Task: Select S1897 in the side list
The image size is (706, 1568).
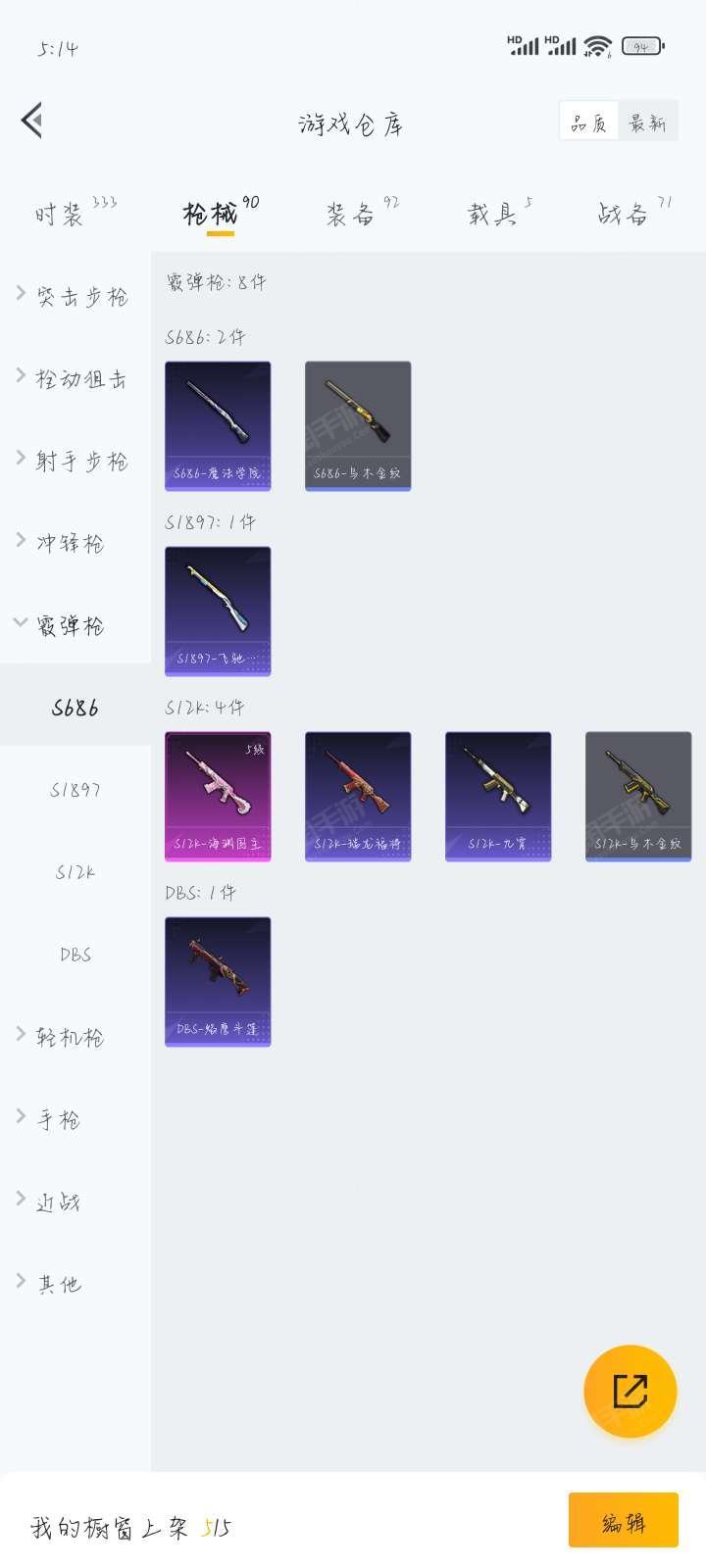Action: (x=76, y=789)
